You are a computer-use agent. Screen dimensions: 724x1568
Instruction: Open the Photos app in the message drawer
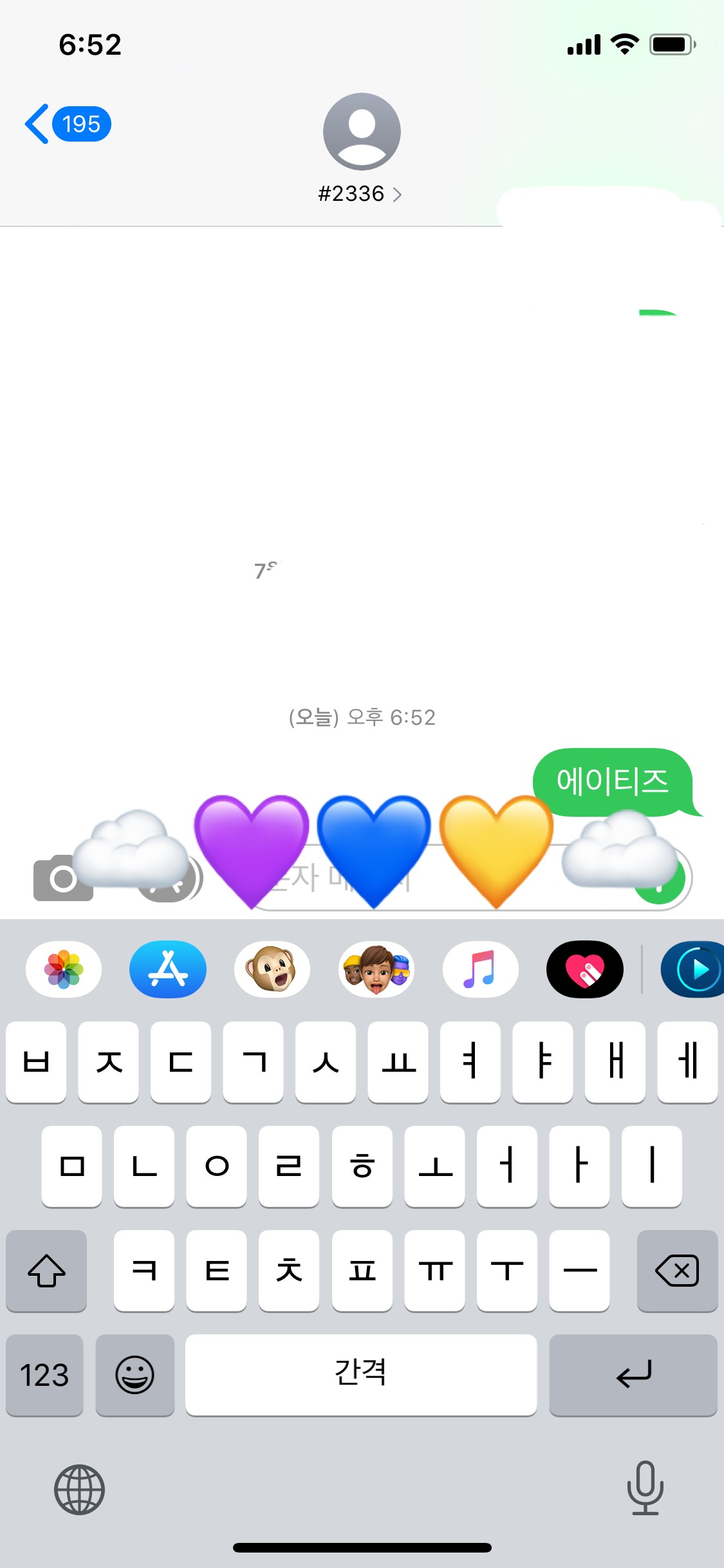(63, 969)
